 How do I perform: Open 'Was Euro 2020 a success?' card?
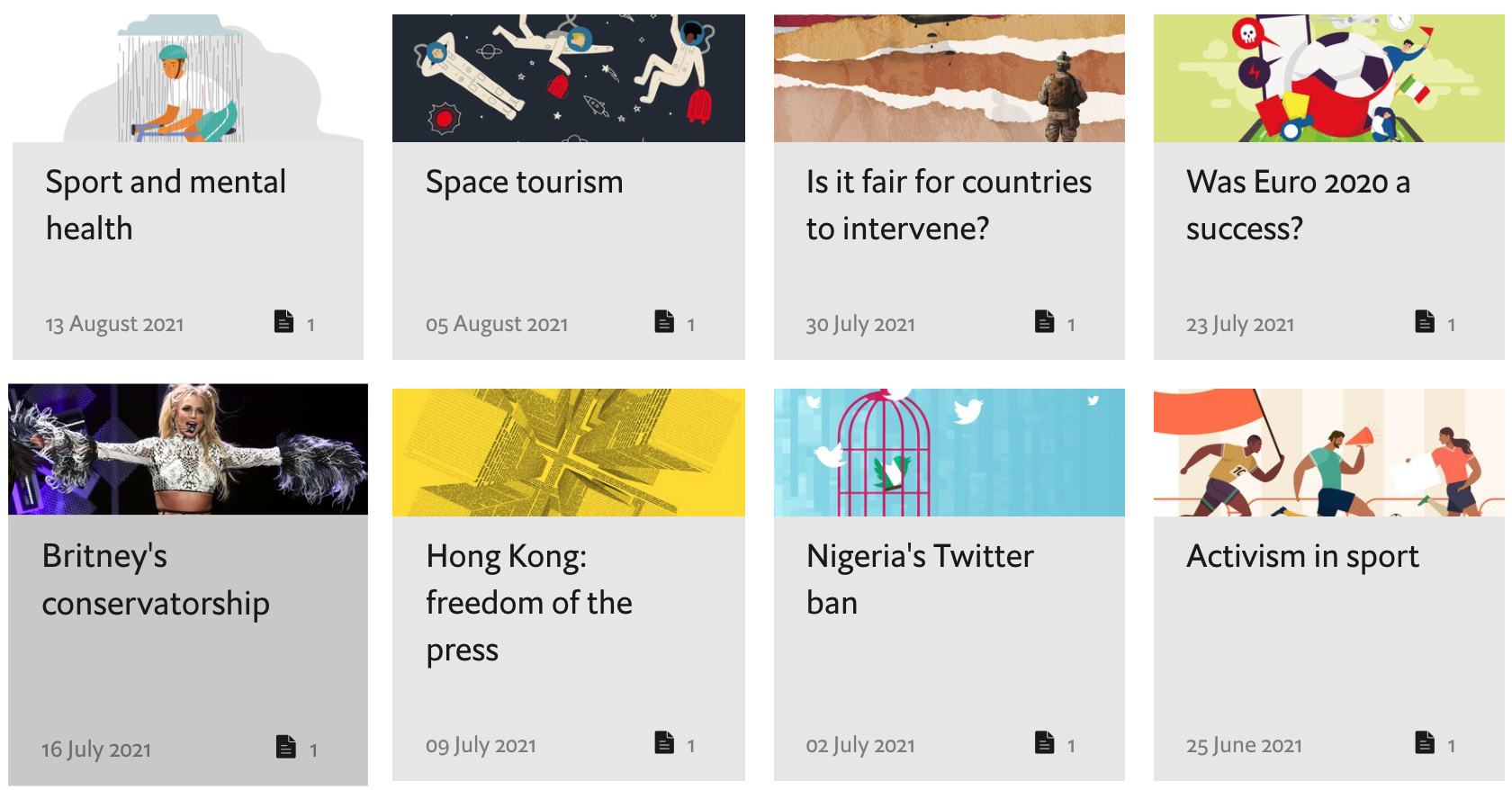1297,204
